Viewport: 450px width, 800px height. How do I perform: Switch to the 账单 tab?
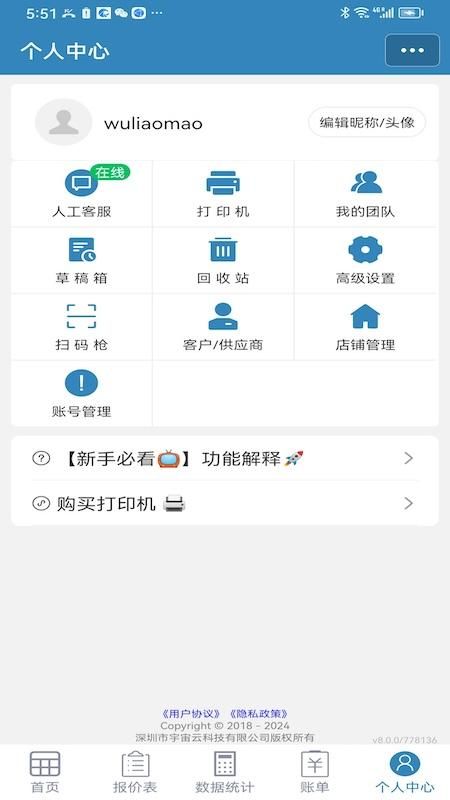pyautogui.click(x=315, y=772)
